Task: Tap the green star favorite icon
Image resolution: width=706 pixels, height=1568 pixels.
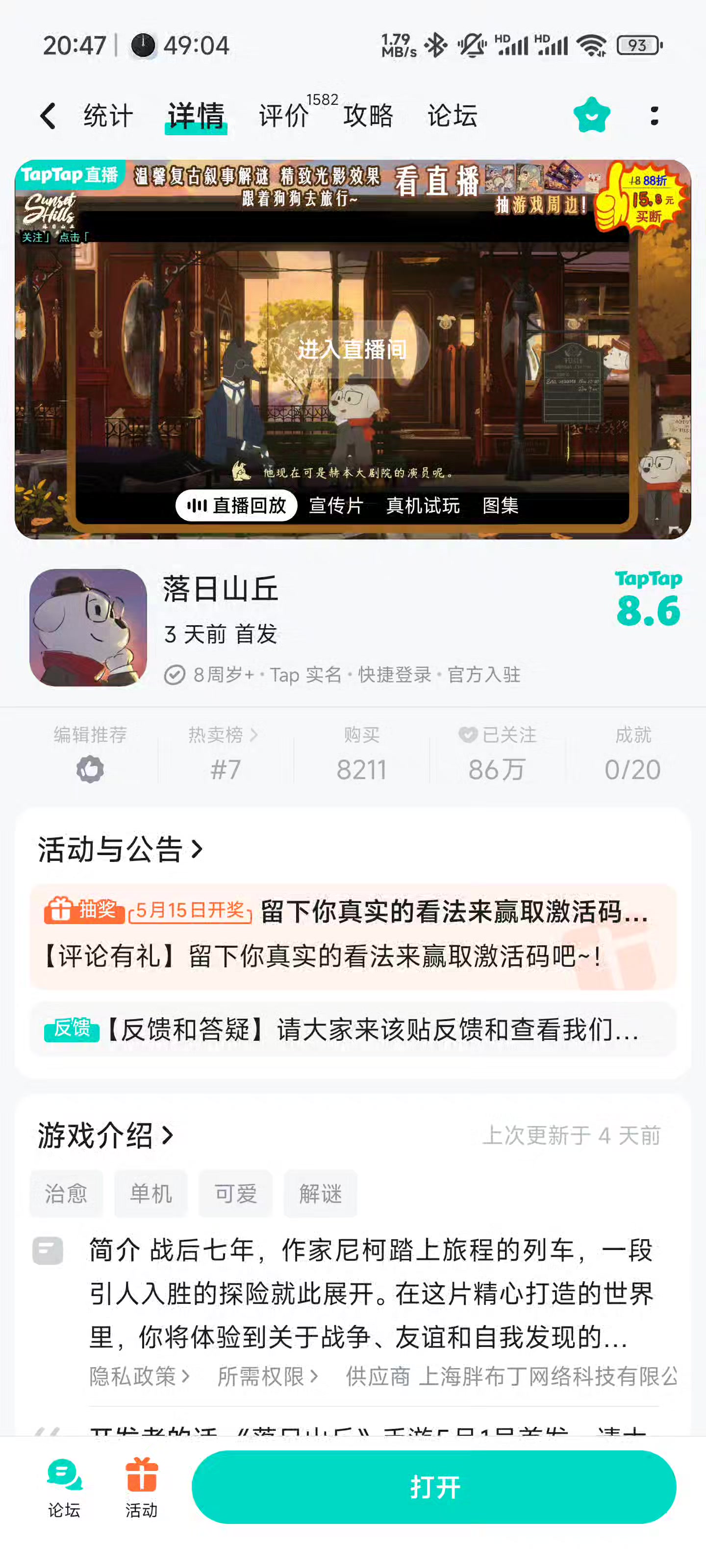Action: [x=591, y=115]
